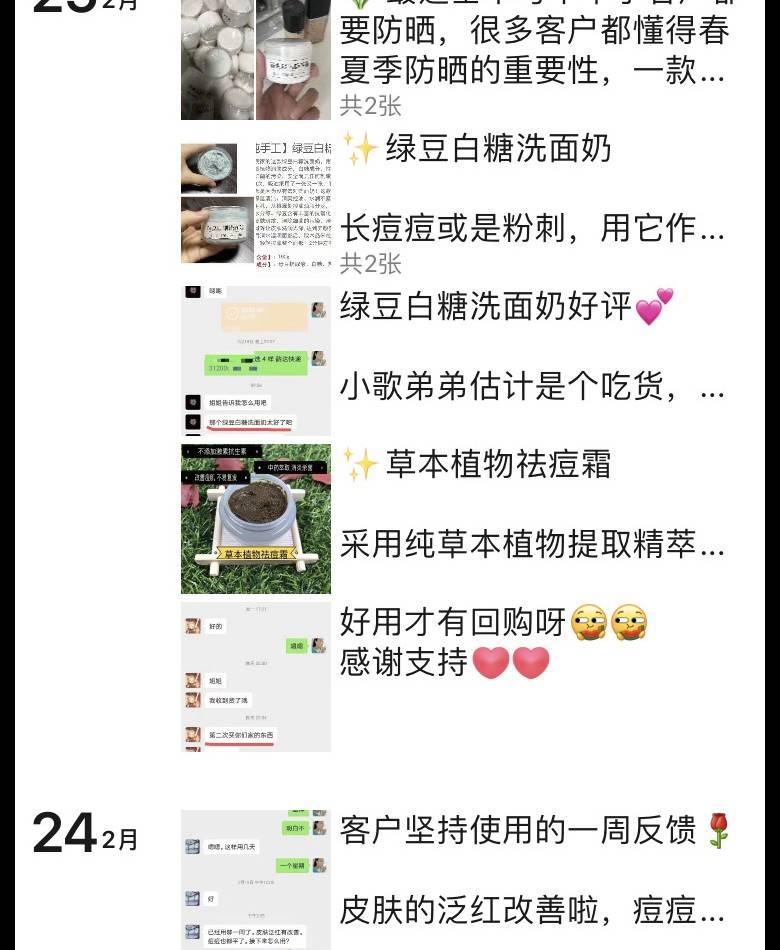Open 客户坚持使用的一周反馈 post

530,870
